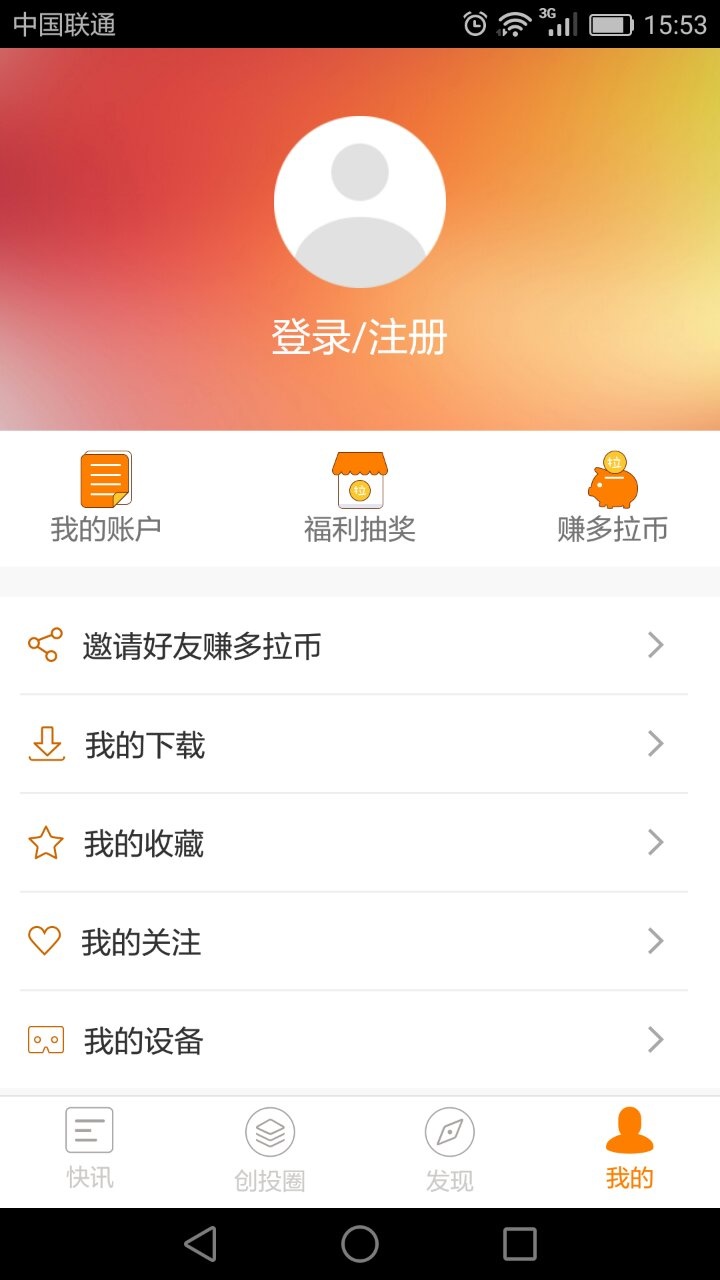Screen dimensions: 720x1280
Task: Tap 登录/注册 to log in
Action: [360, 337]
